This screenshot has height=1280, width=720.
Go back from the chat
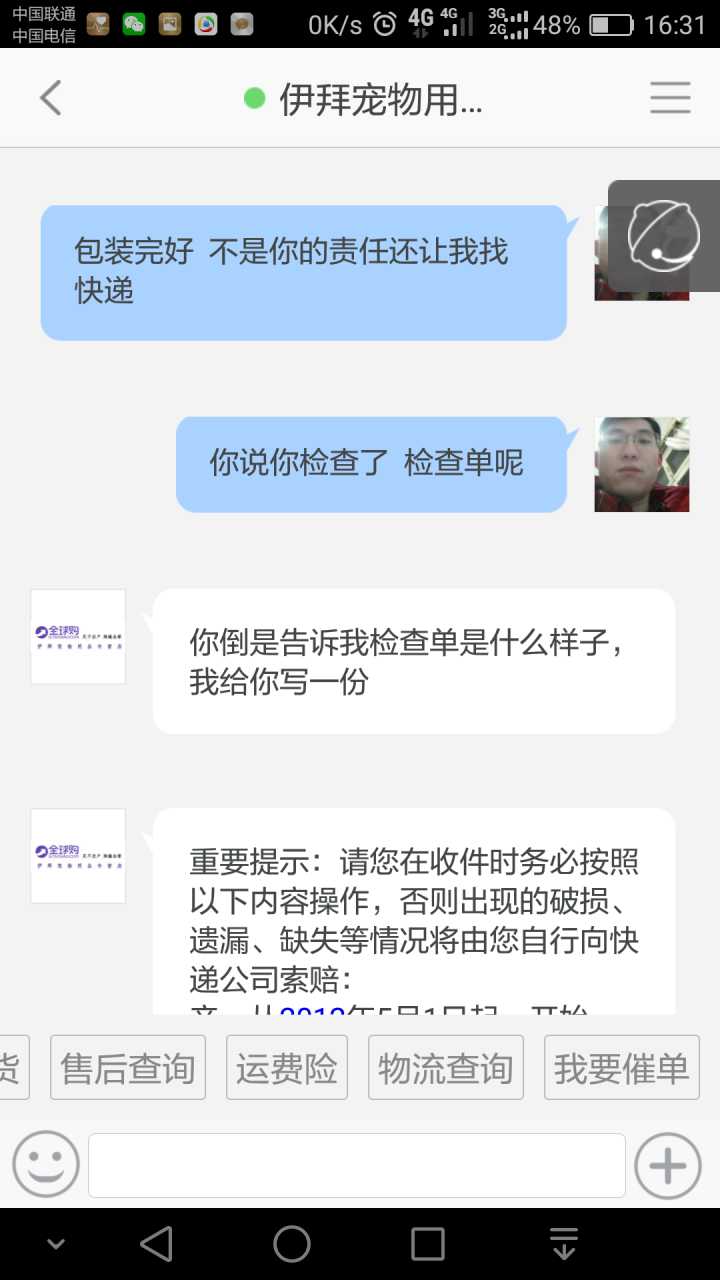click(50, 98)
